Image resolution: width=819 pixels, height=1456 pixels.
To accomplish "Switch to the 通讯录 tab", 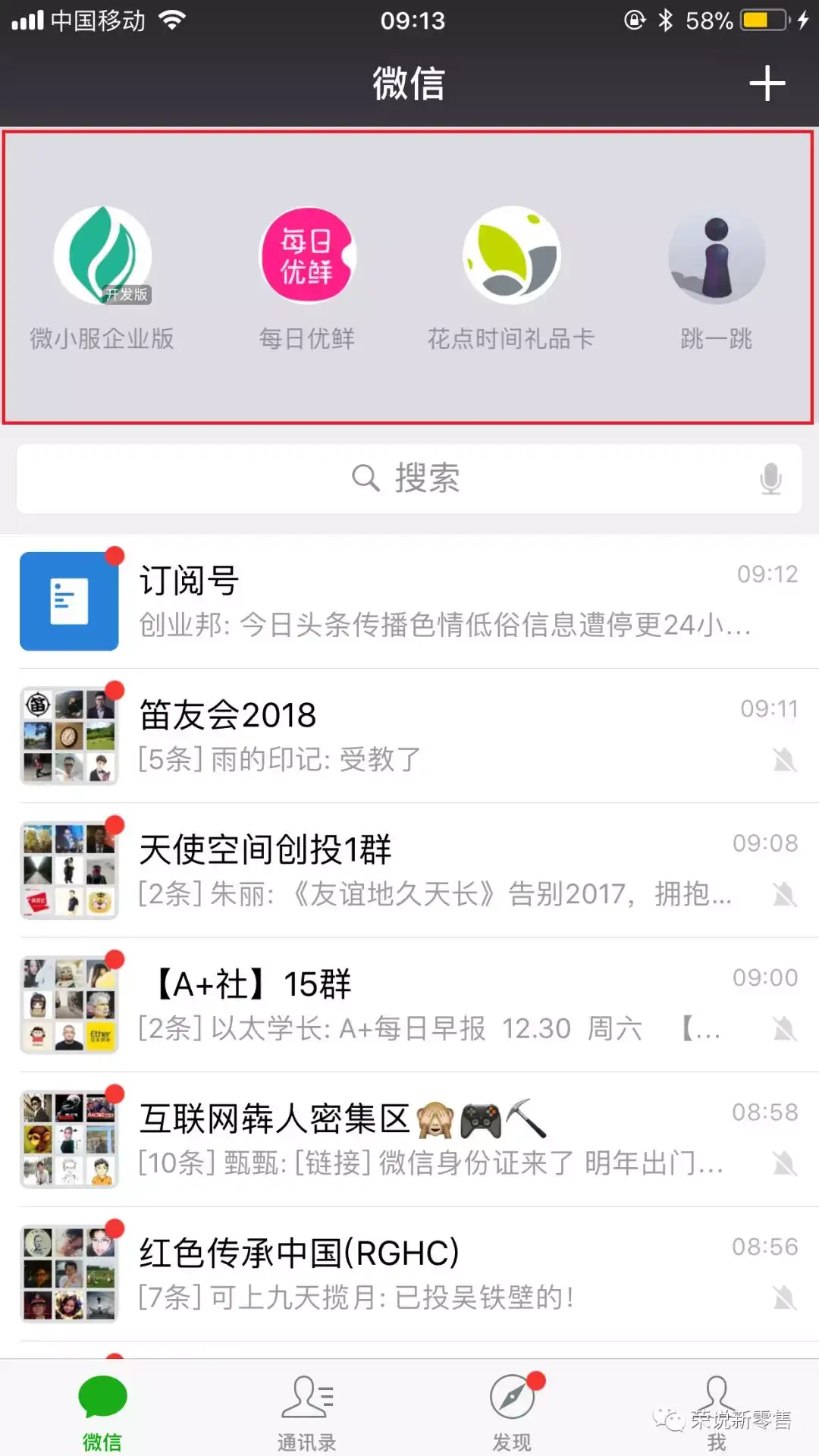I will coord(307,1409).
